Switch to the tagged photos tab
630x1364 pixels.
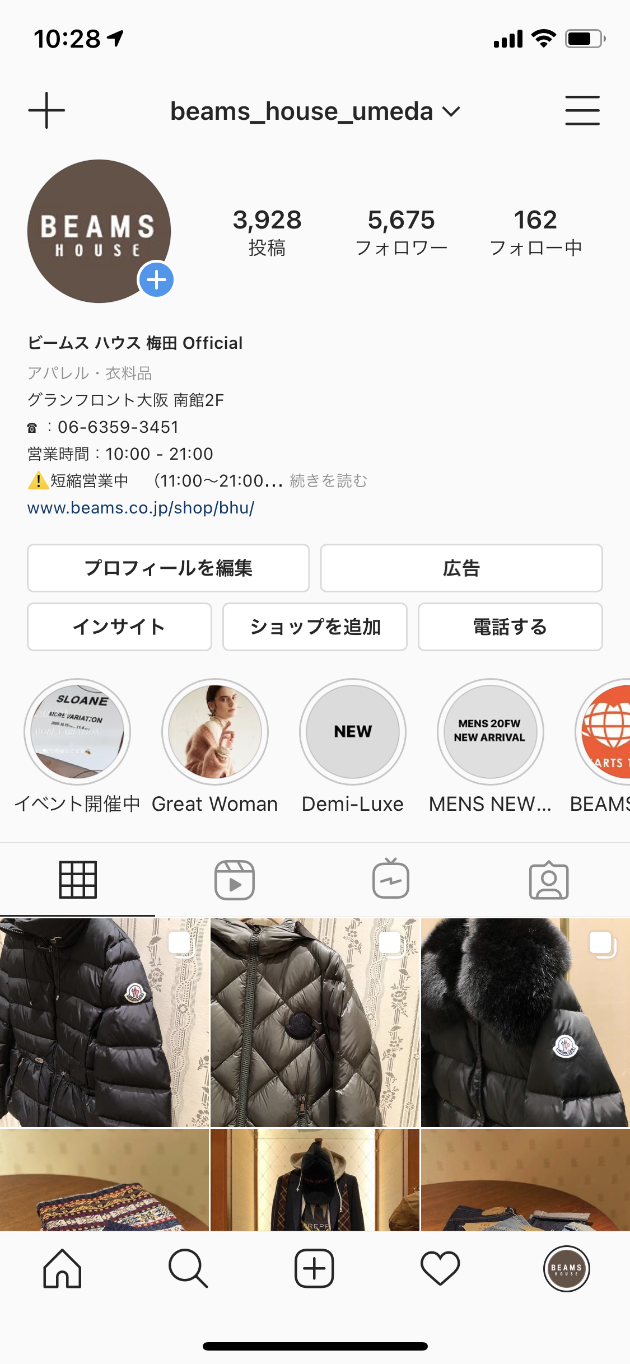pos(548,881)
